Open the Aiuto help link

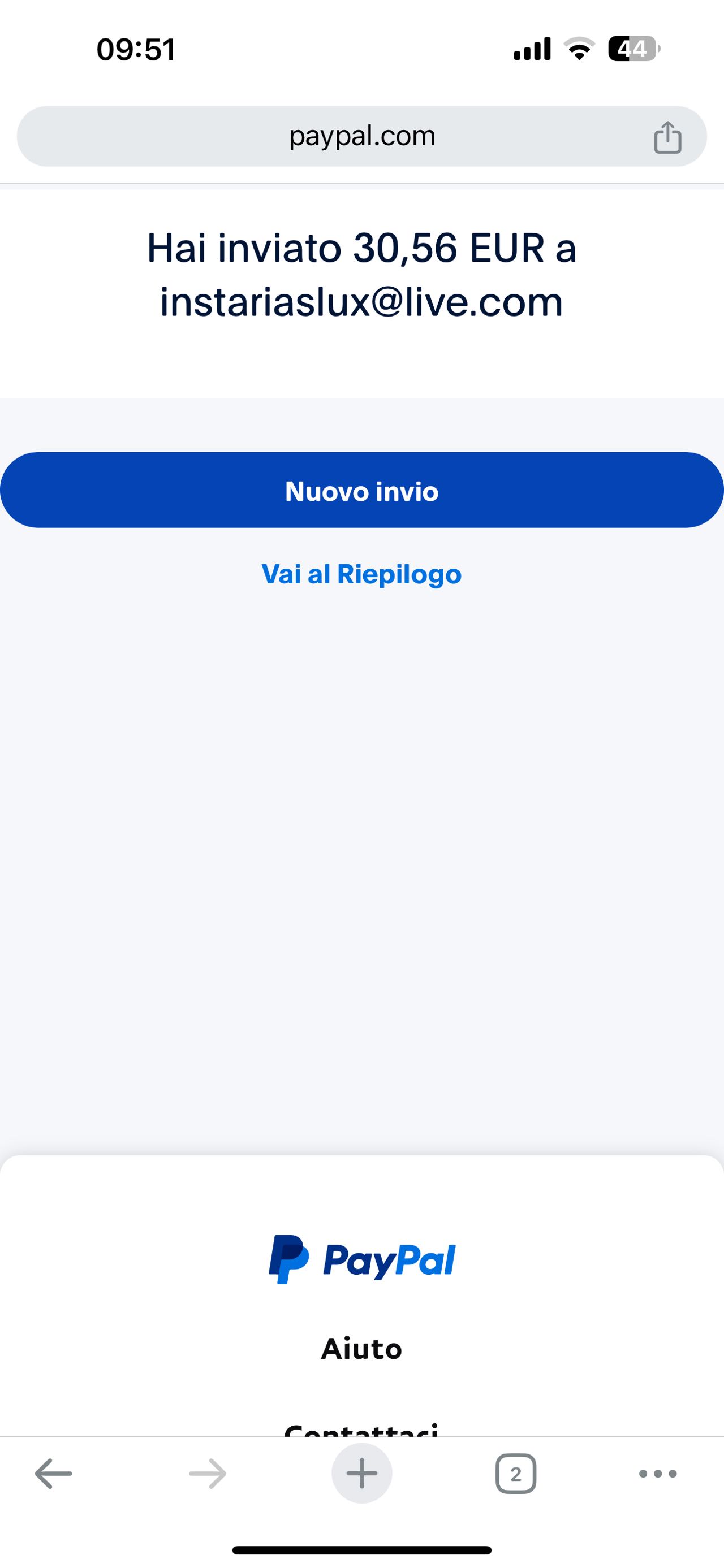[x=361, y=1349]
